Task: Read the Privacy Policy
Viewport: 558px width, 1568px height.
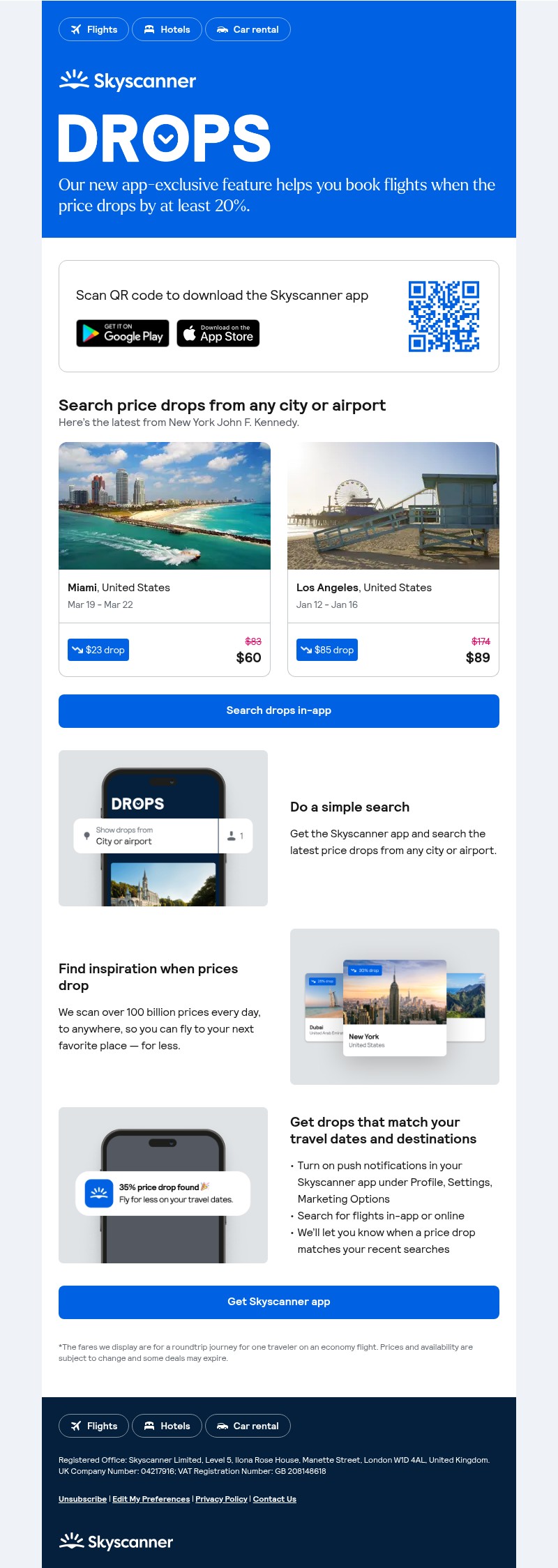Action: pyautogui.click(x=221, y=1499)
